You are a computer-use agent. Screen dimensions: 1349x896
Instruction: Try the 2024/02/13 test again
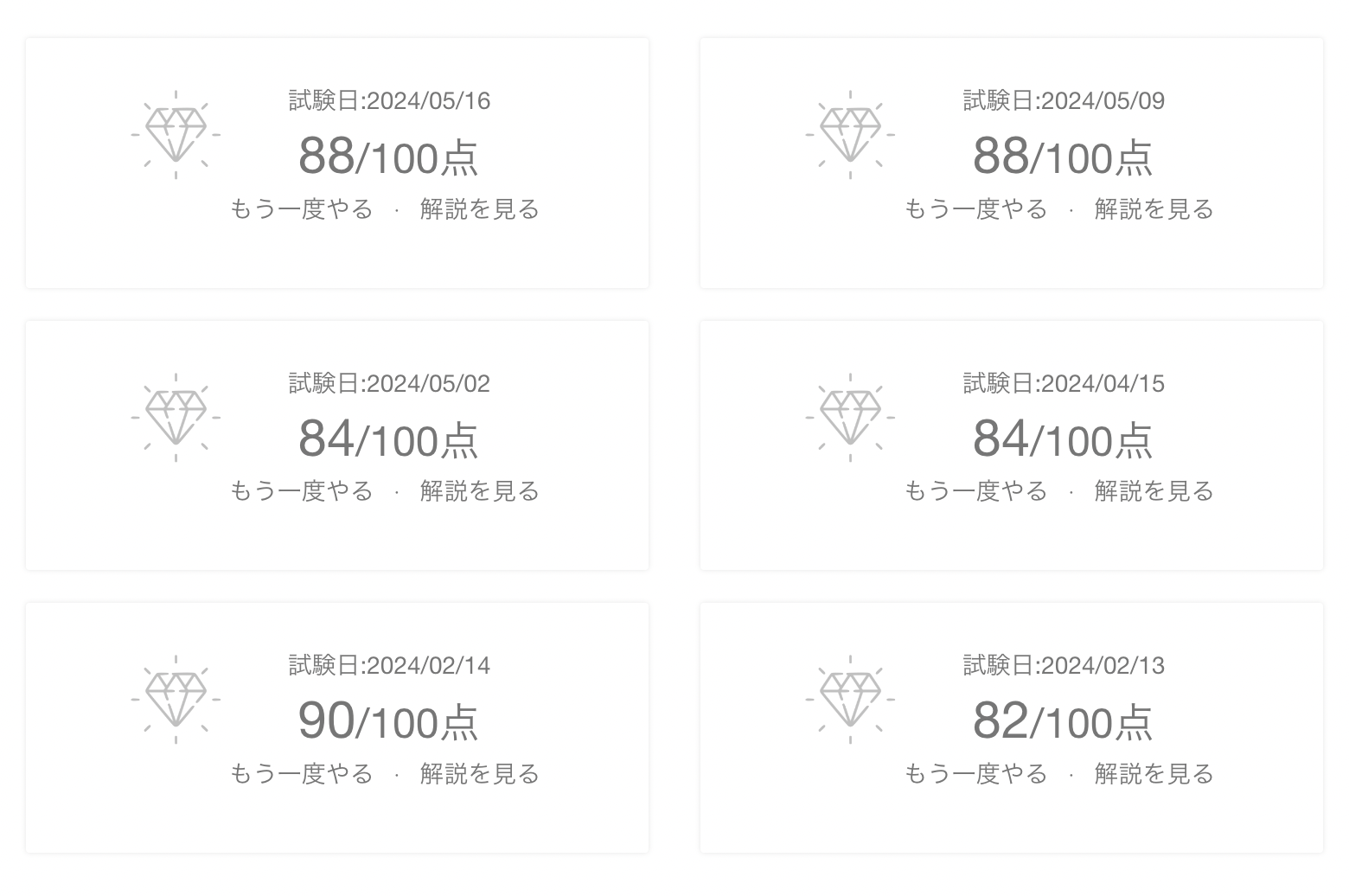point(975,773)
